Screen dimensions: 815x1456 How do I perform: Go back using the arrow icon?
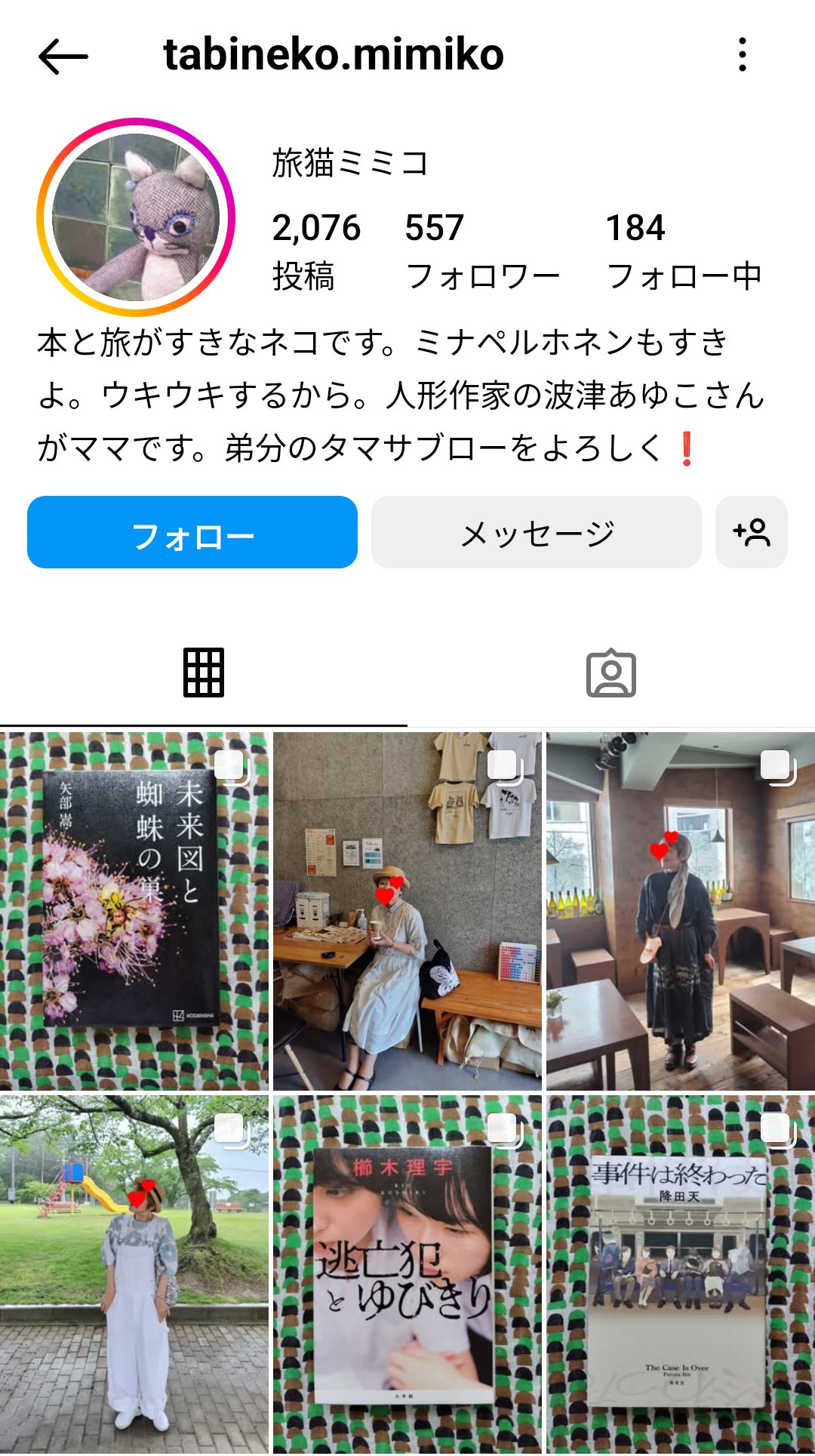[x=63, y=56]
